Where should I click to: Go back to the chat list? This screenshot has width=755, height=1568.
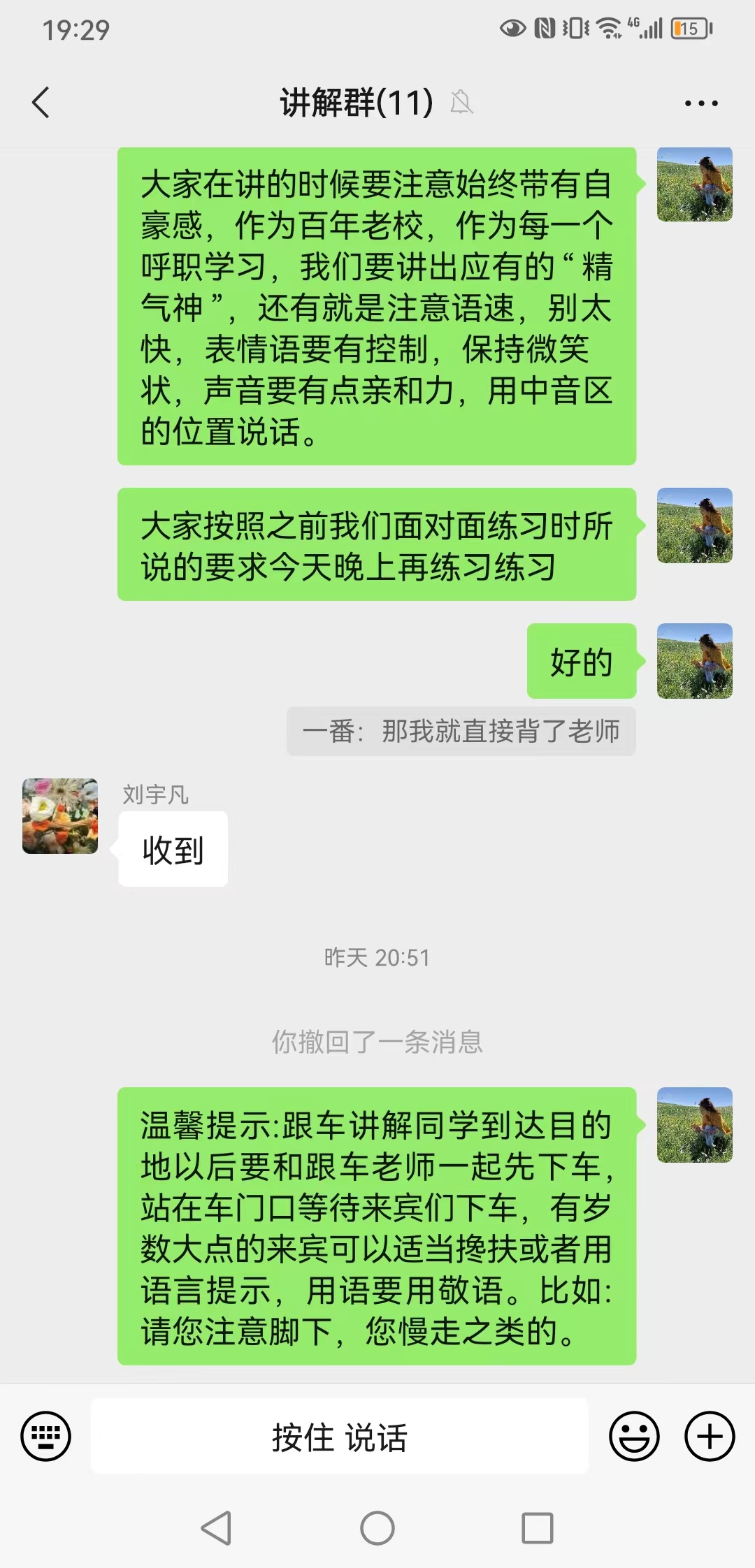coord(41,103)
